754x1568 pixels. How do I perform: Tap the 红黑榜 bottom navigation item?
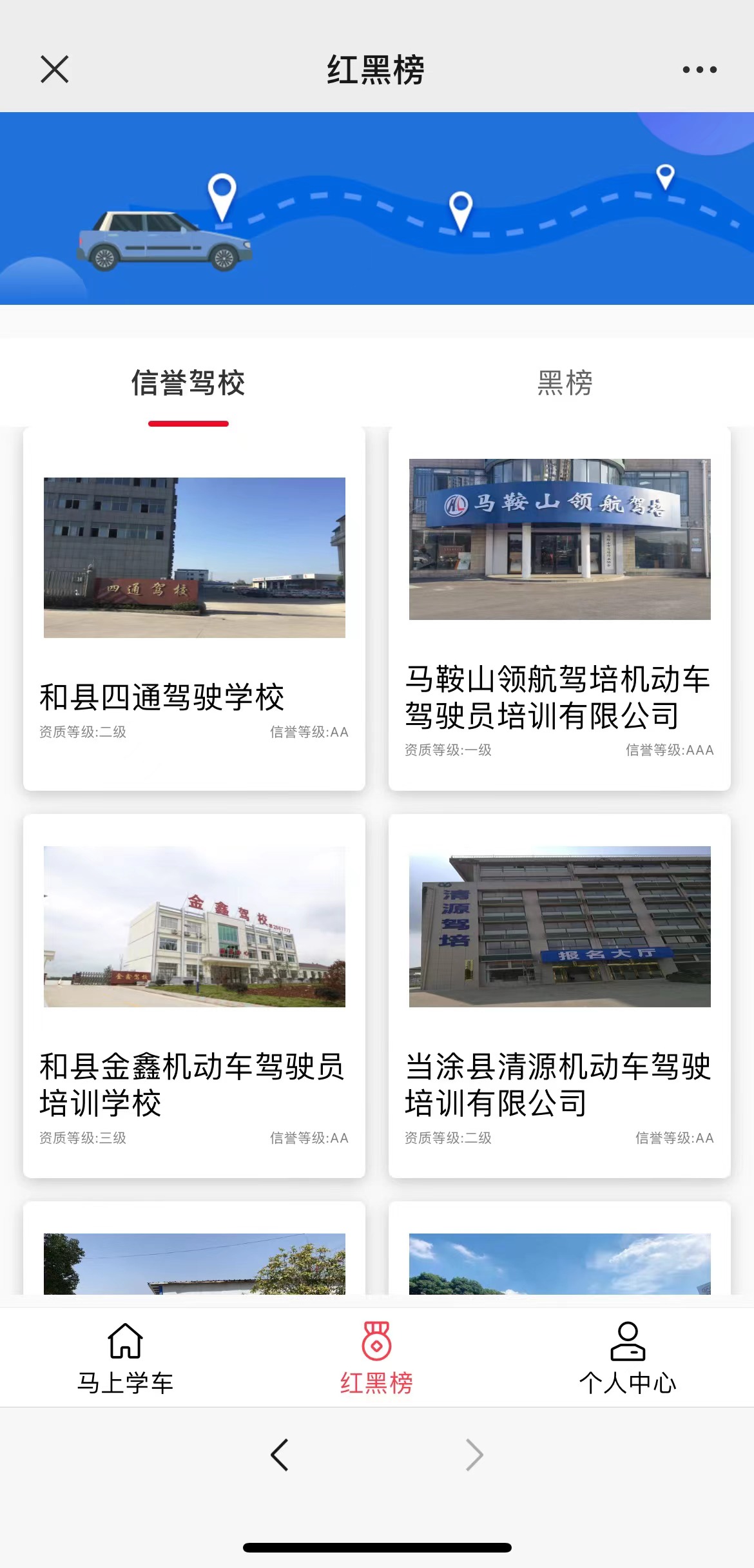pos(376,1357)
